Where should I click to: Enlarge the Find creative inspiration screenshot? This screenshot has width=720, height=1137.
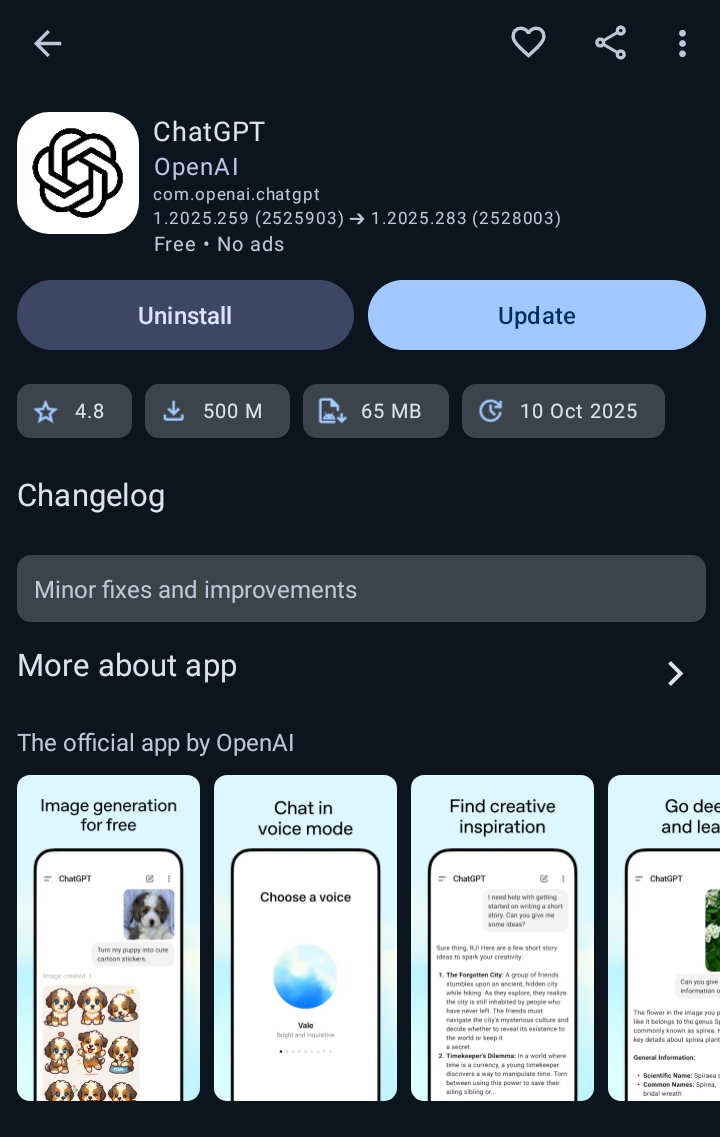point(502,937)
